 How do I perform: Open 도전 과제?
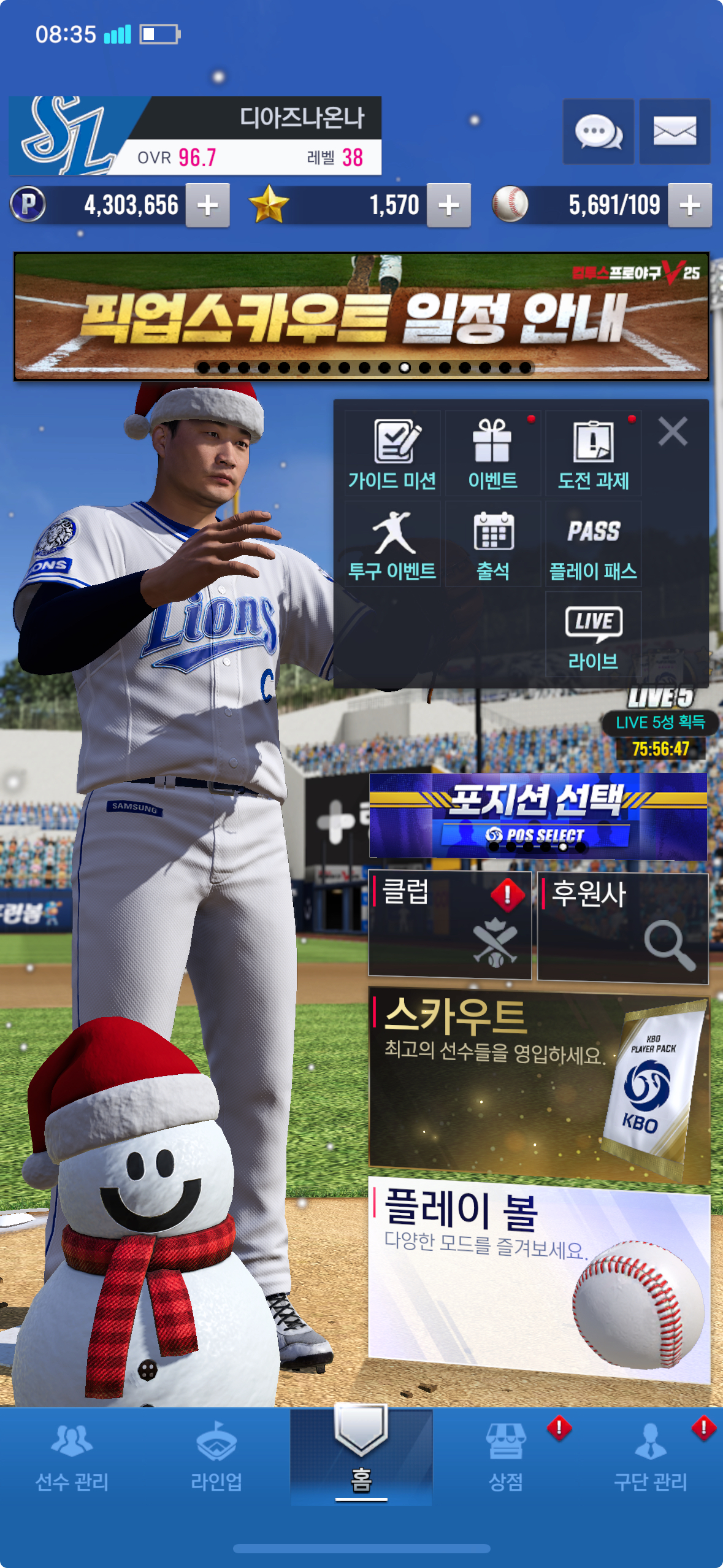click(593, 455)
